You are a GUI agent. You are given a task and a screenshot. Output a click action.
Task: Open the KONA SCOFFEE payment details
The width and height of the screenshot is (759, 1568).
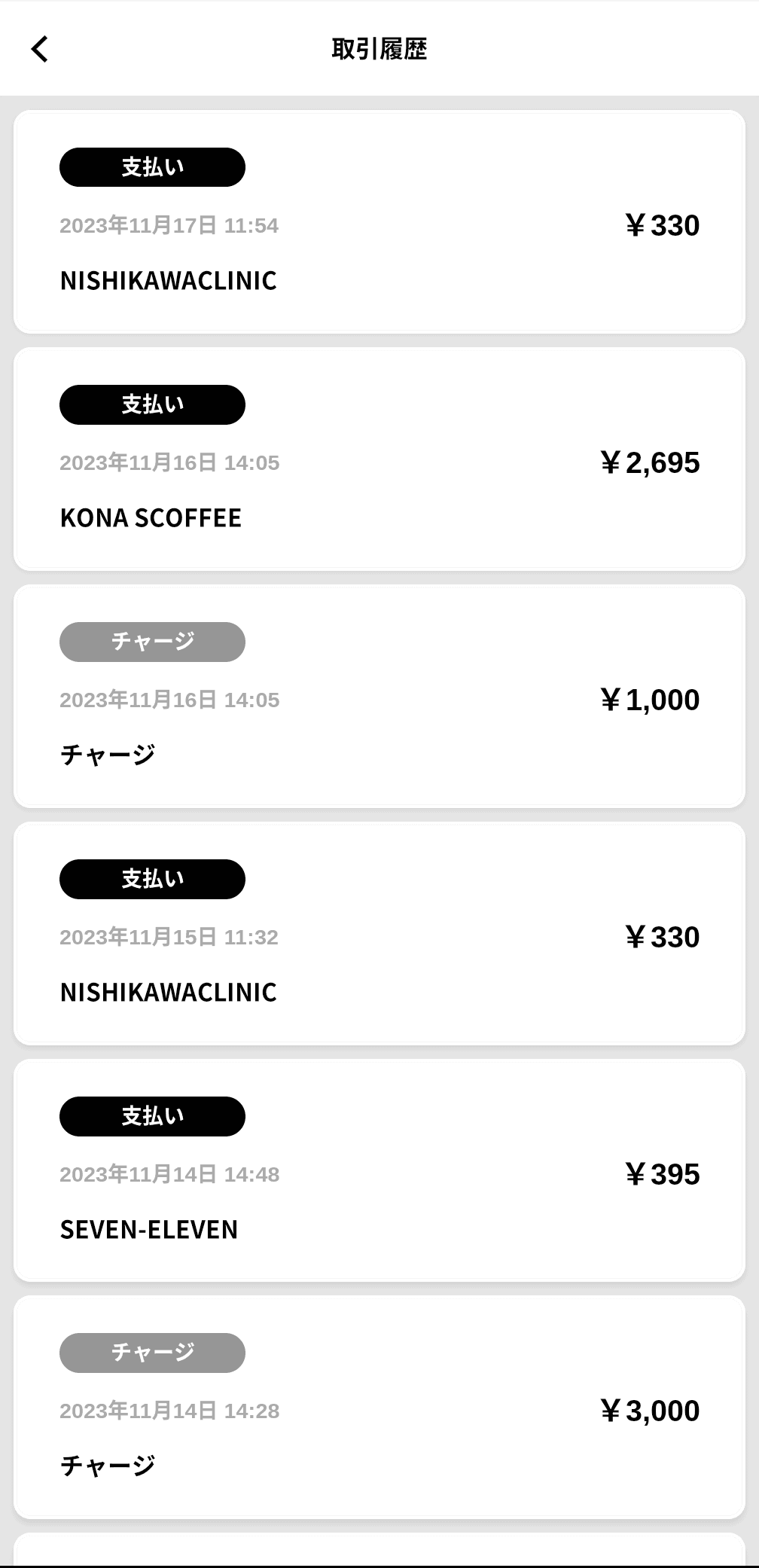[x=379, y=459]
